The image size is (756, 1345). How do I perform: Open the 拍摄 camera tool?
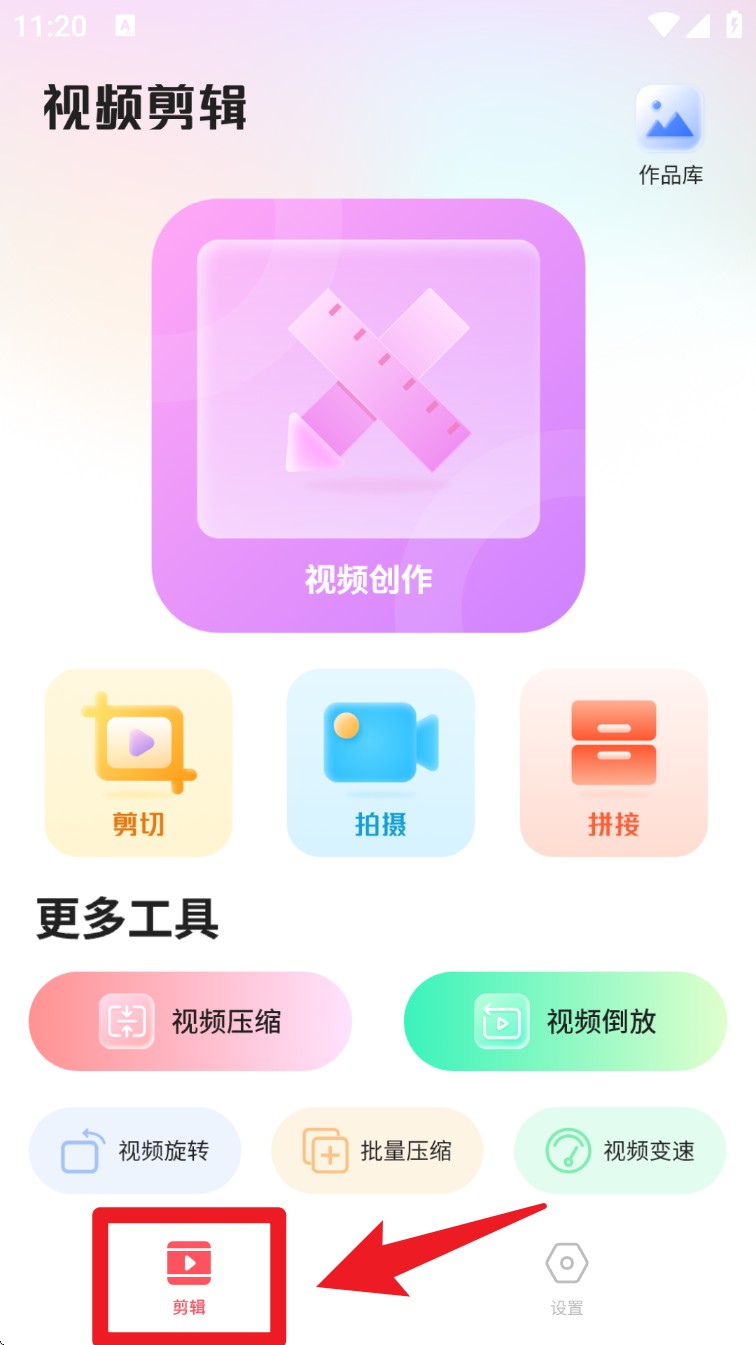coord(381,763)
